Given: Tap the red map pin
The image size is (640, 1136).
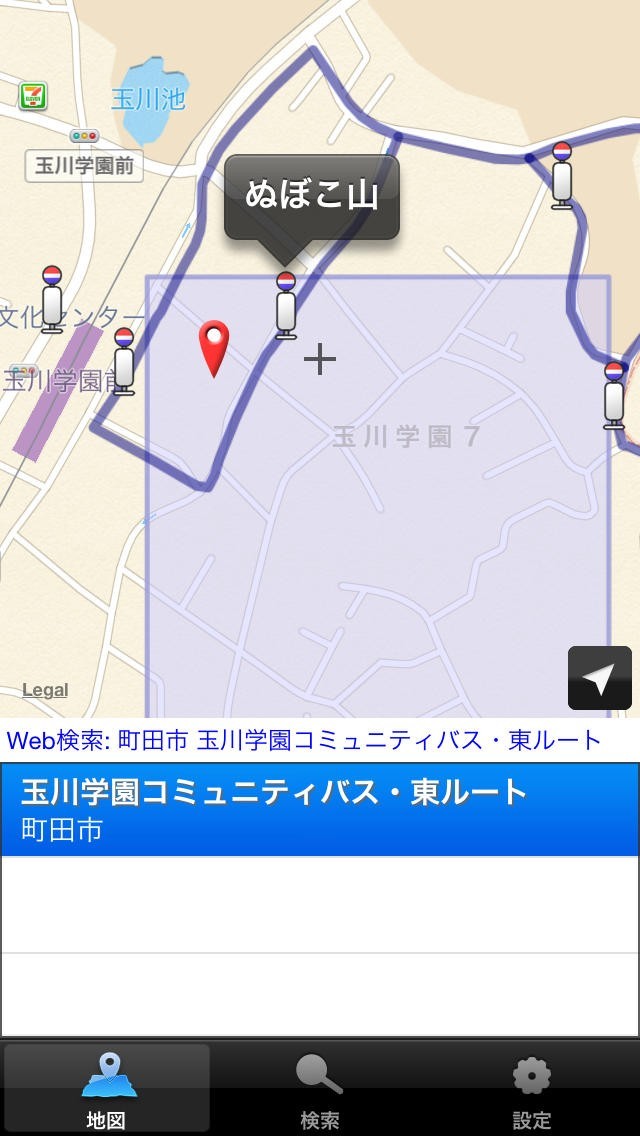Looking at the screenshot, I should click(214, 345).
